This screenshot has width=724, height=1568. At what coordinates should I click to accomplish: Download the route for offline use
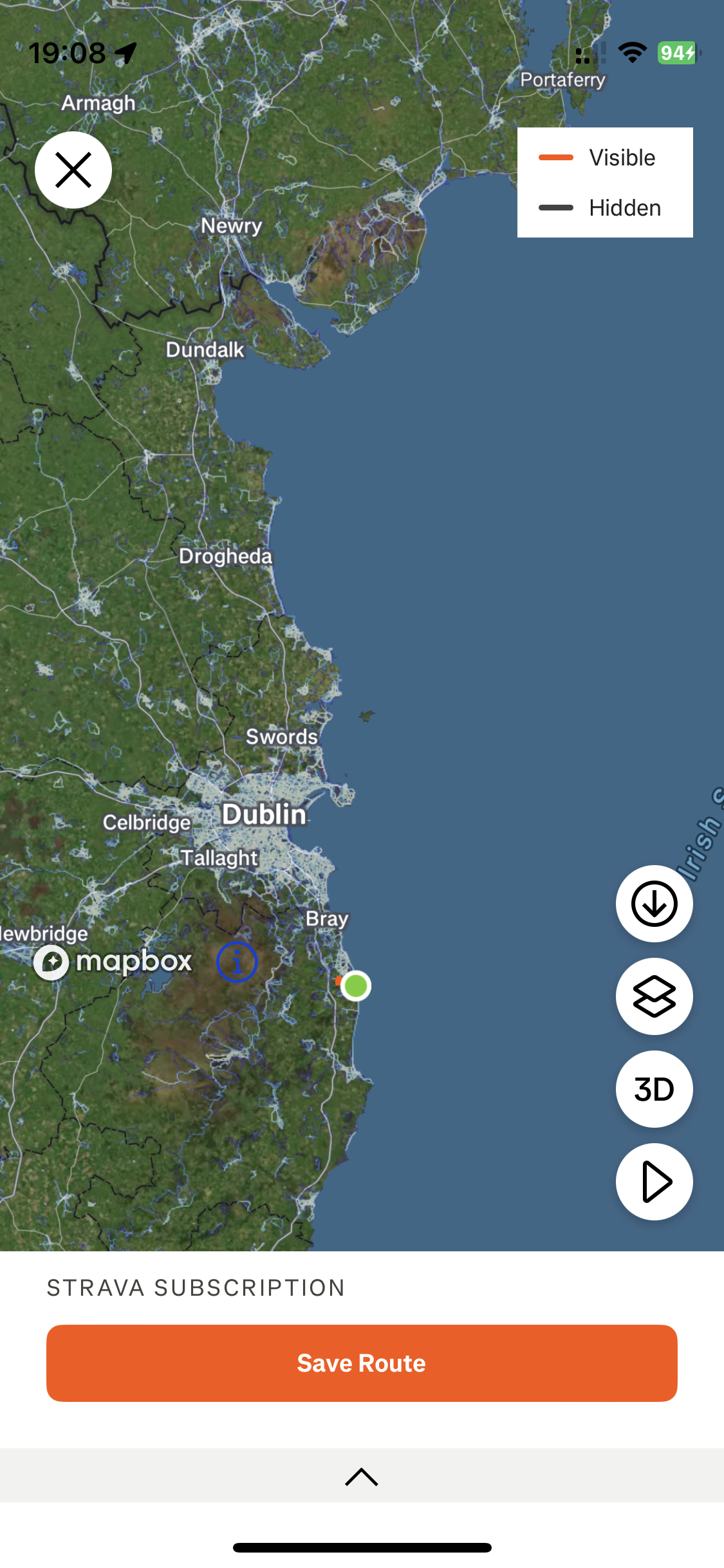[x=654, y=904]
